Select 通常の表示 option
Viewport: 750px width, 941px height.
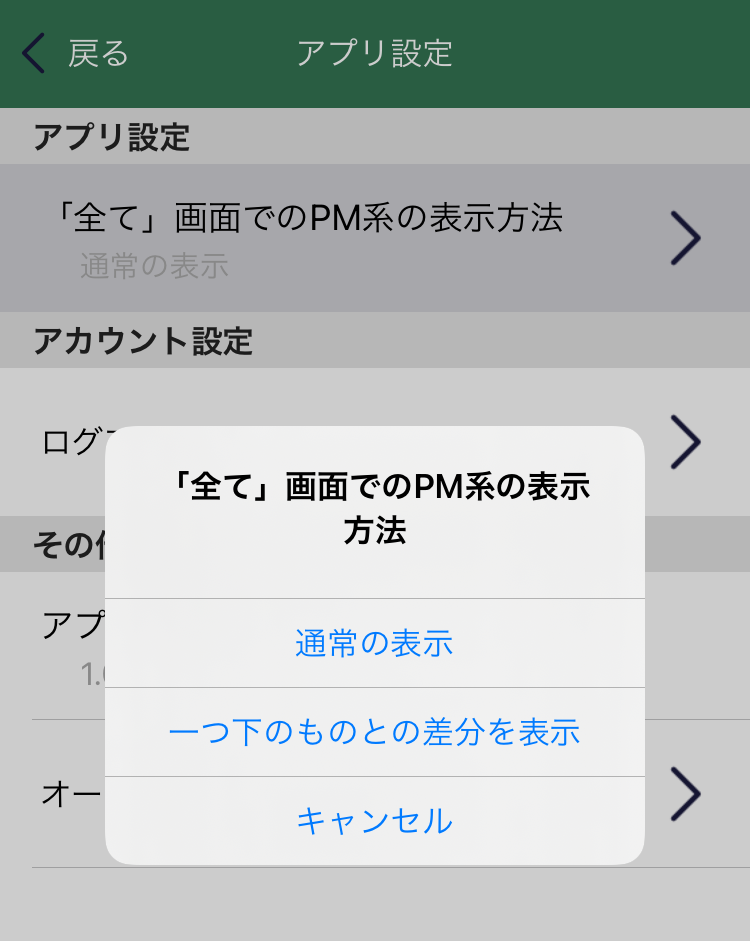pos(374,643)
